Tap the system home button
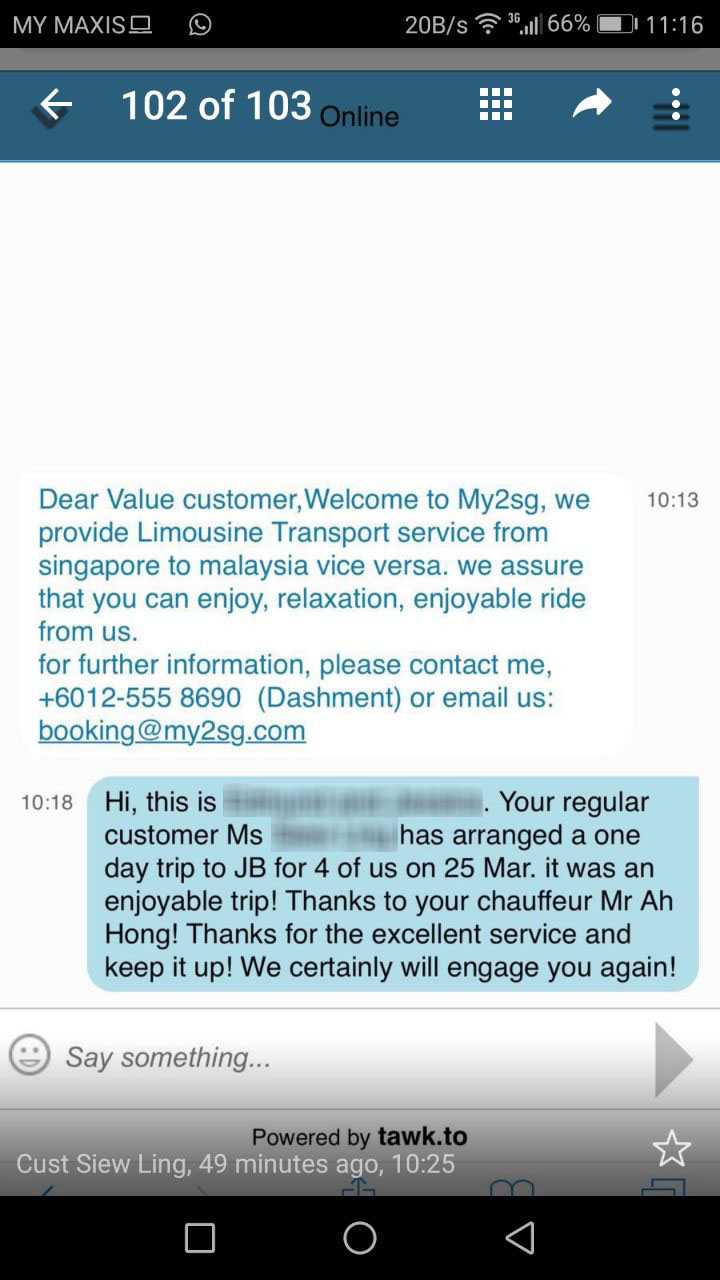Image resolution: width=720 pixels, height=1280 pixels. (360, 1238)
